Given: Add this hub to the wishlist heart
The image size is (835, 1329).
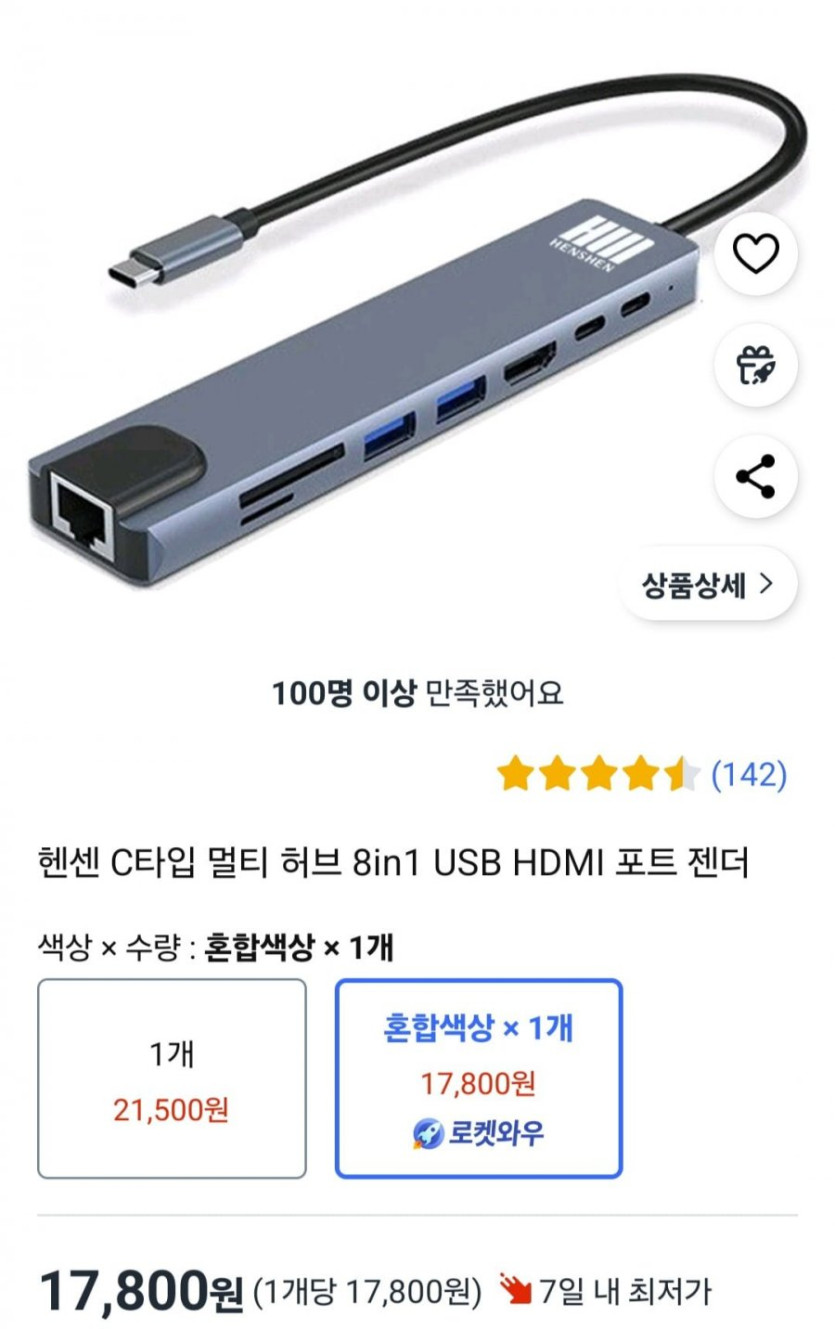Looking at the screenshot, I should [755, 256].
